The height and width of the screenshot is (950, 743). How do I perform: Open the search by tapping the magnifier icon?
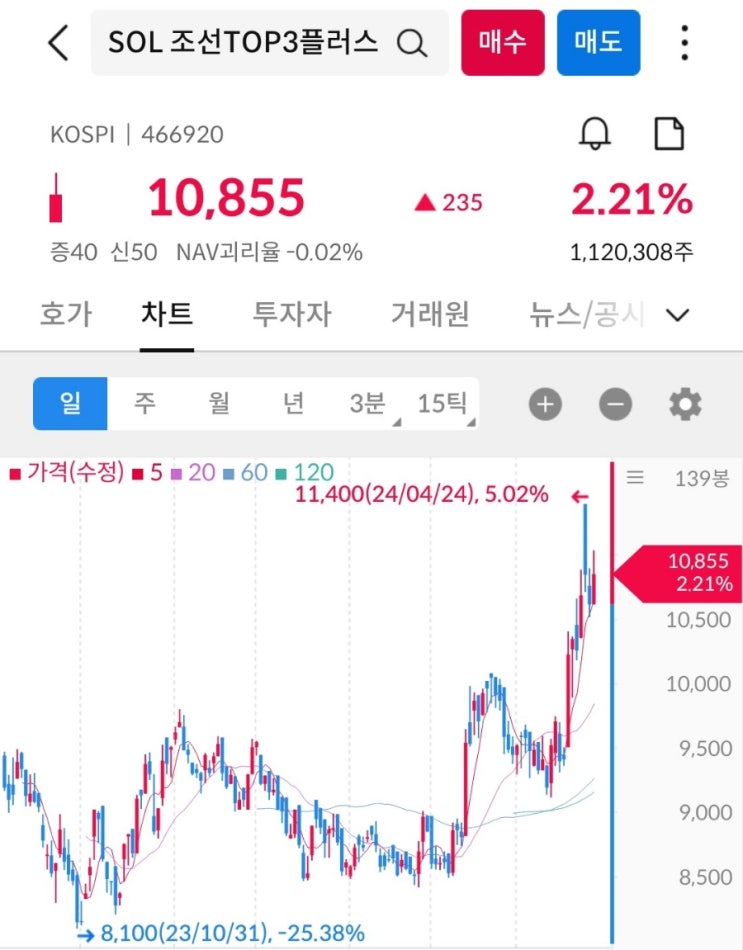(x=411, y=43)
